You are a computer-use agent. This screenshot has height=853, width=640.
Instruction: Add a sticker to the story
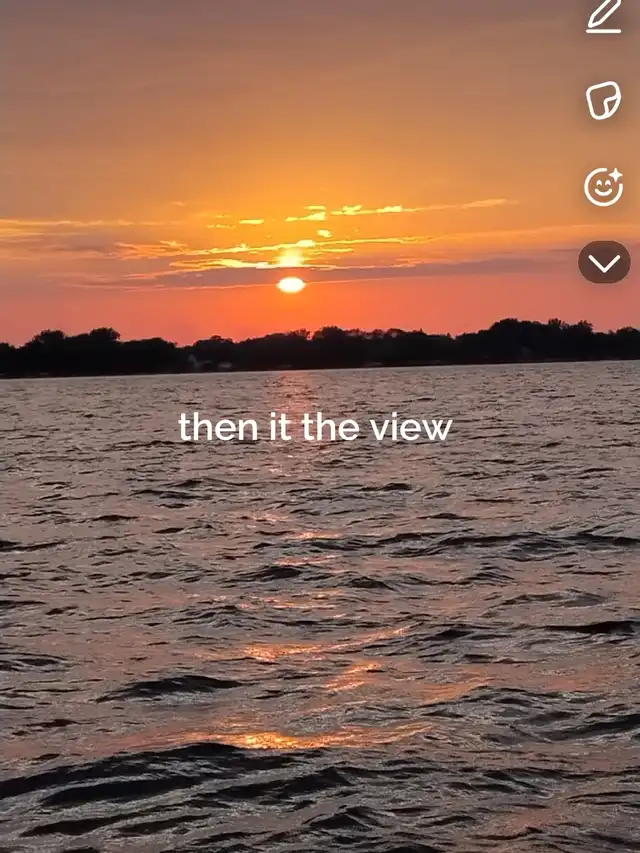(x=603, y=101)
